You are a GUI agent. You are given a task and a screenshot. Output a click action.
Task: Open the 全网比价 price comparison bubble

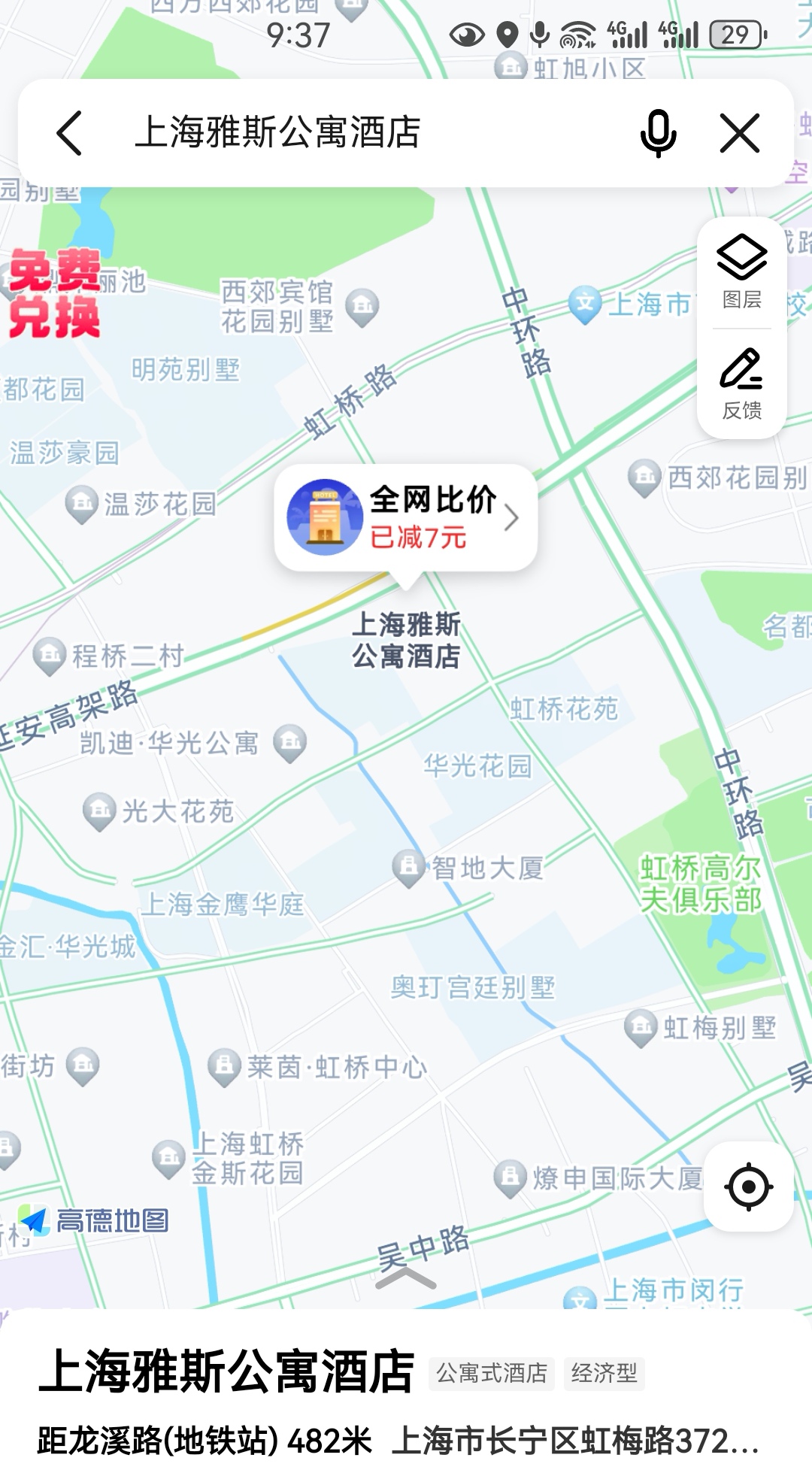(x=406, y=518)
